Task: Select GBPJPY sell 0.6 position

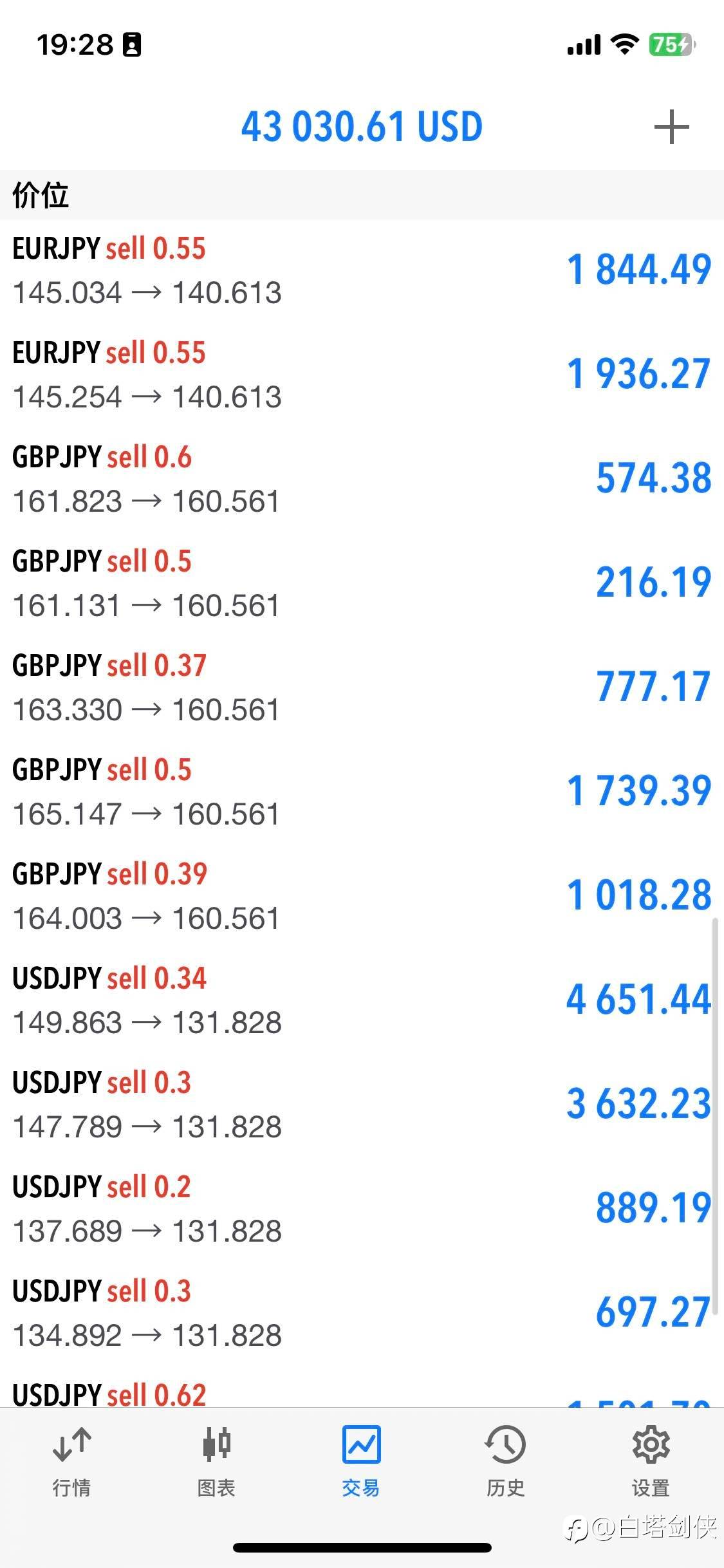Action: (362, 479)
